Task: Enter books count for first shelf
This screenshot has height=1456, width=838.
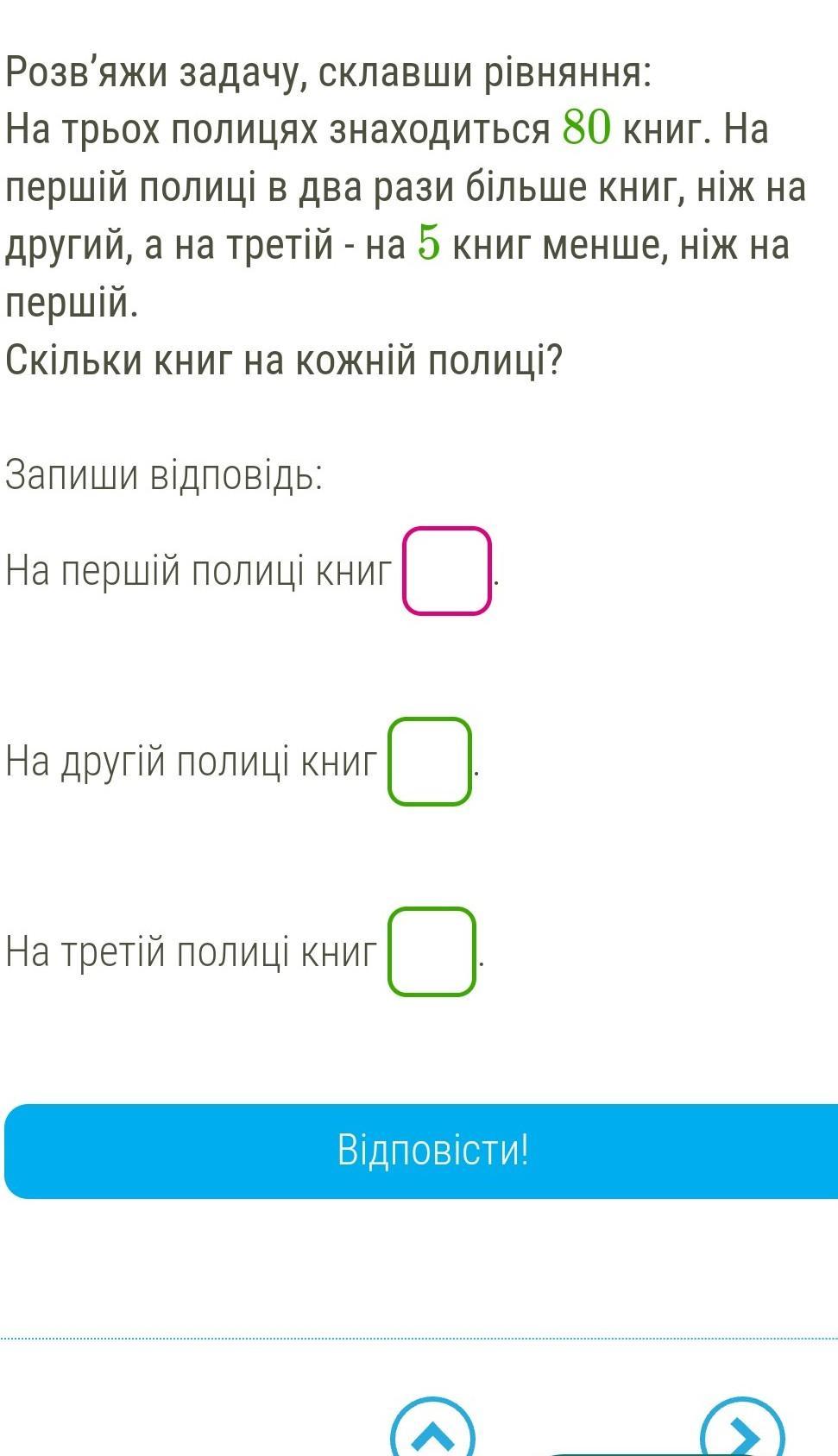Action: (447, 571)
